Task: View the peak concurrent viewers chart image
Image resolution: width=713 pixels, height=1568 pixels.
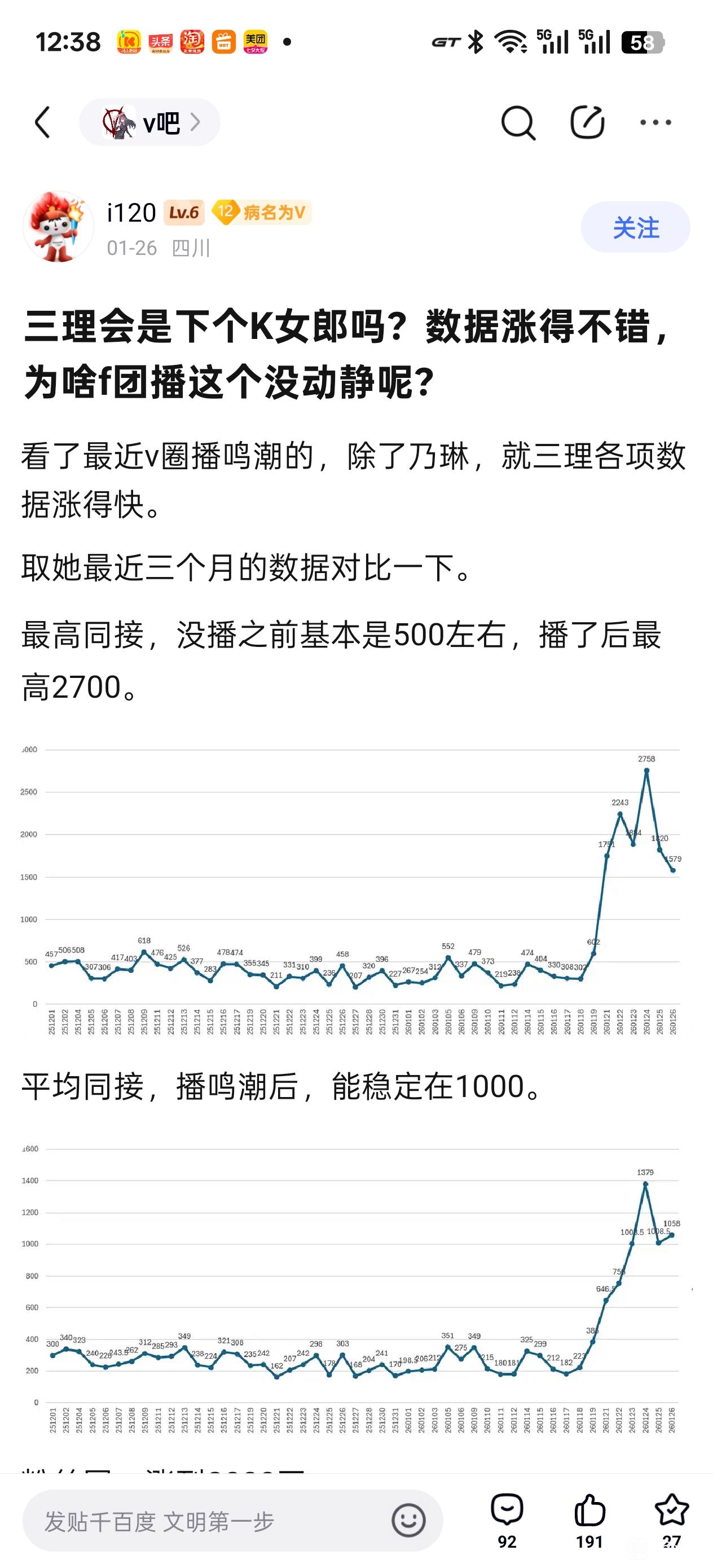Action: (351, 889)
